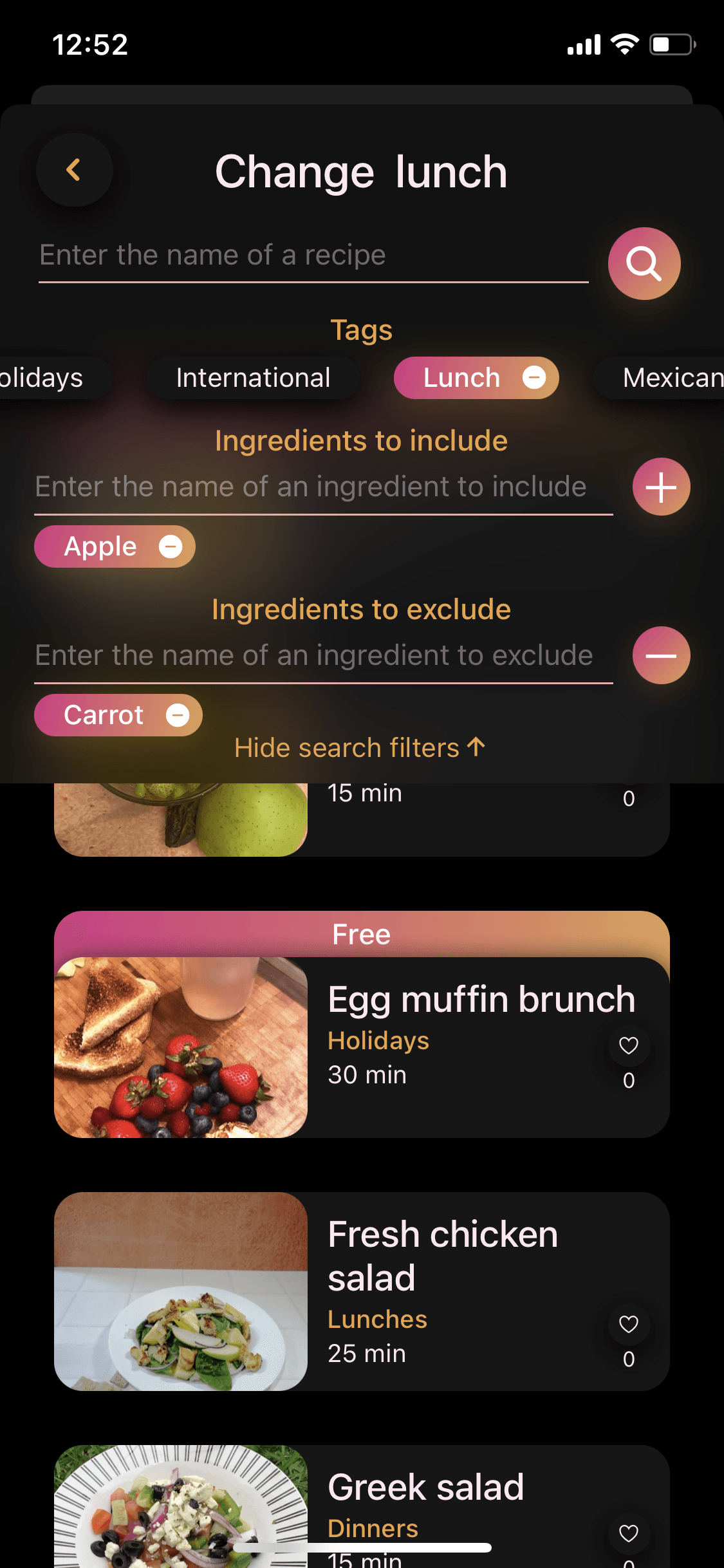
Task: Focus the ingredient to include field
Action: click(323, 489)
